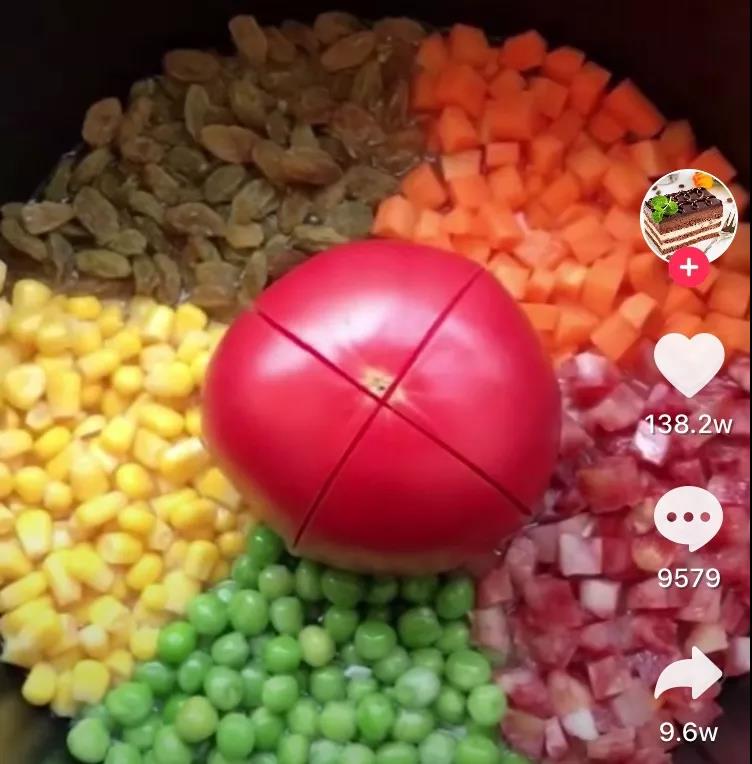Open the comments with 9579 replies
This screenshot has width=752, height=764.
(x=688, y=519)
